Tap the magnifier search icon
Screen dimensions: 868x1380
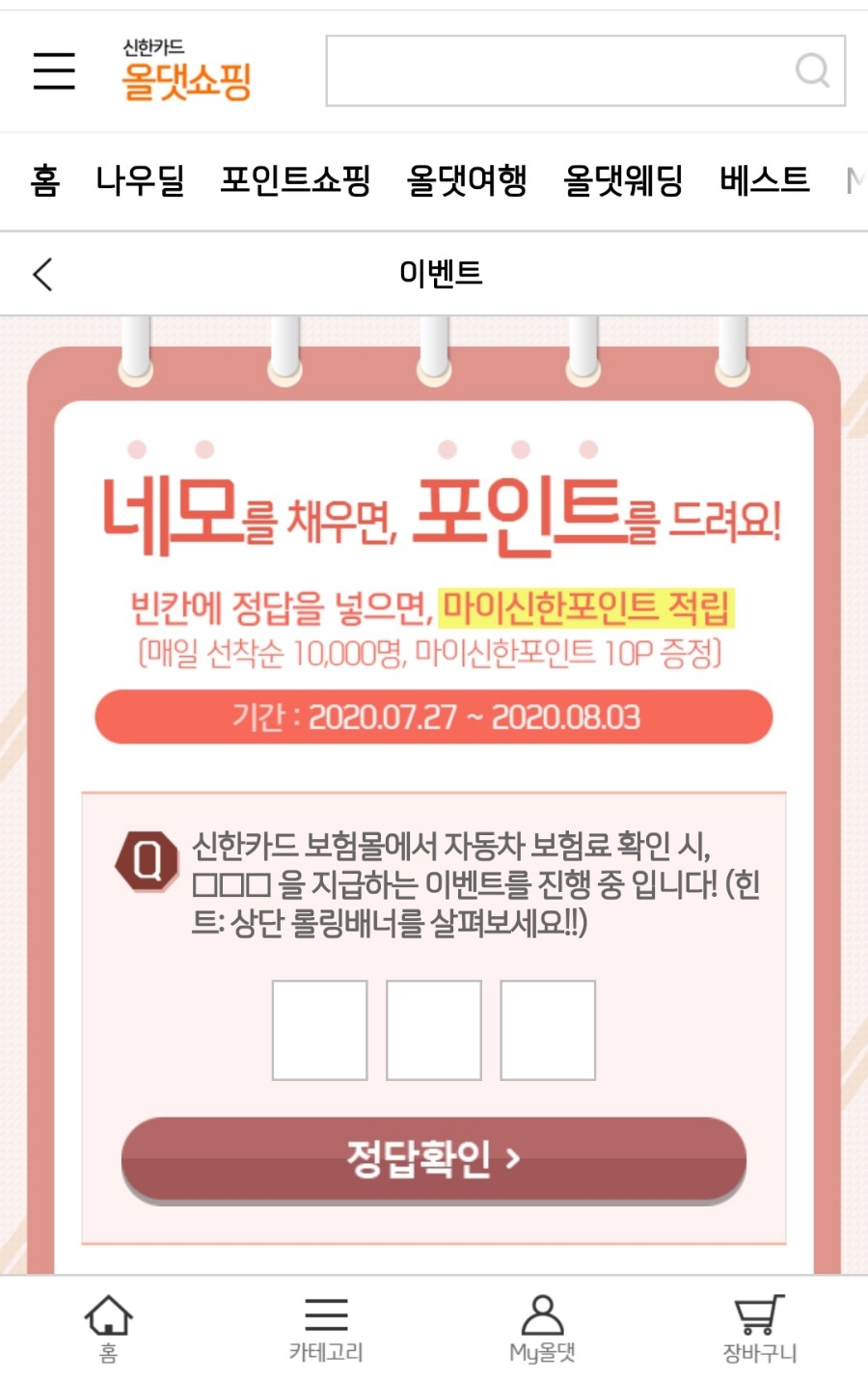(812, 70)
